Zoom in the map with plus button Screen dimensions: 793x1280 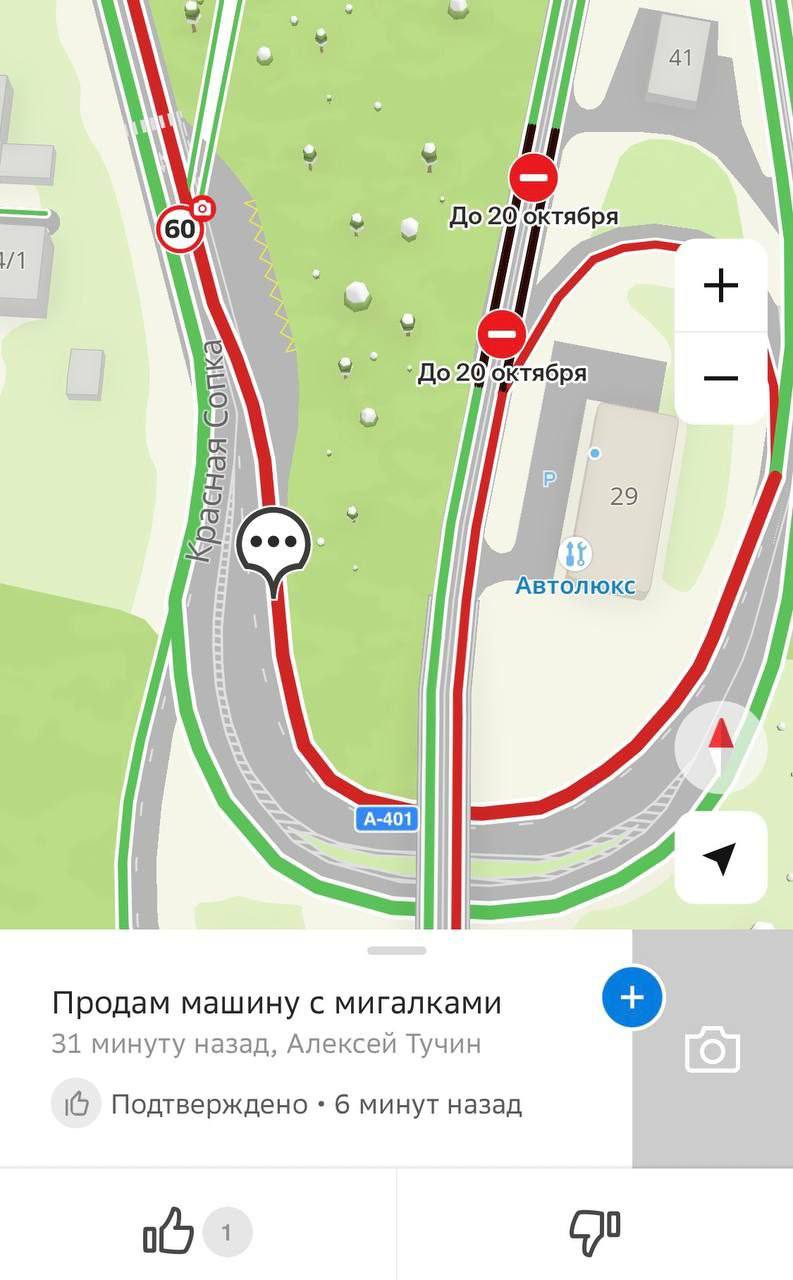click(720, 286)
